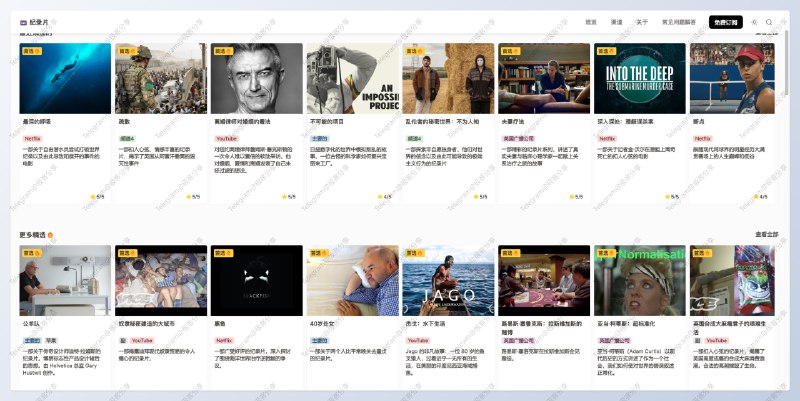Select 查看全部 beside 更多精选
The height and width of the screenshot is (401, 800).
point(766,235)
